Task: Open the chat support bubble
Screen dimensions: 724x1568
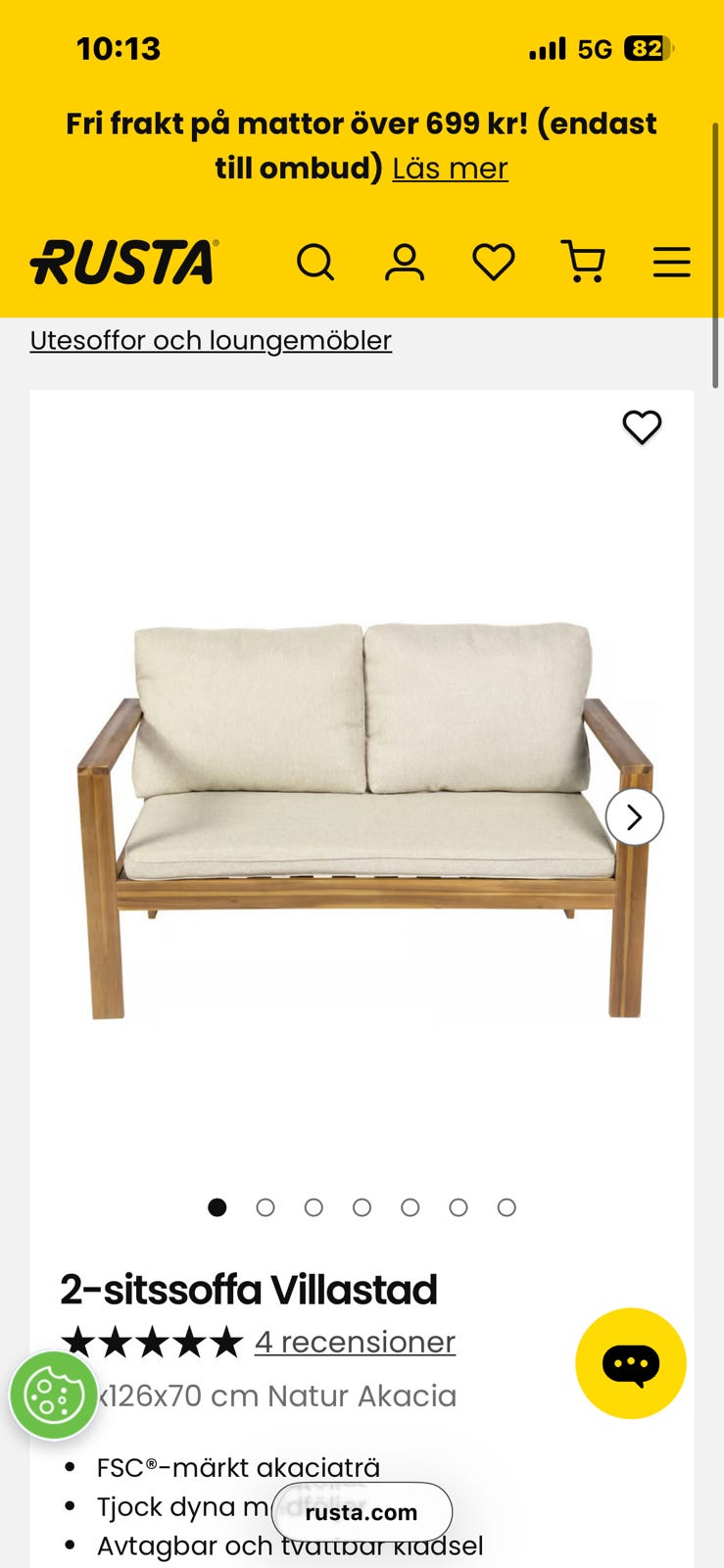Action: pos(630,1363)
